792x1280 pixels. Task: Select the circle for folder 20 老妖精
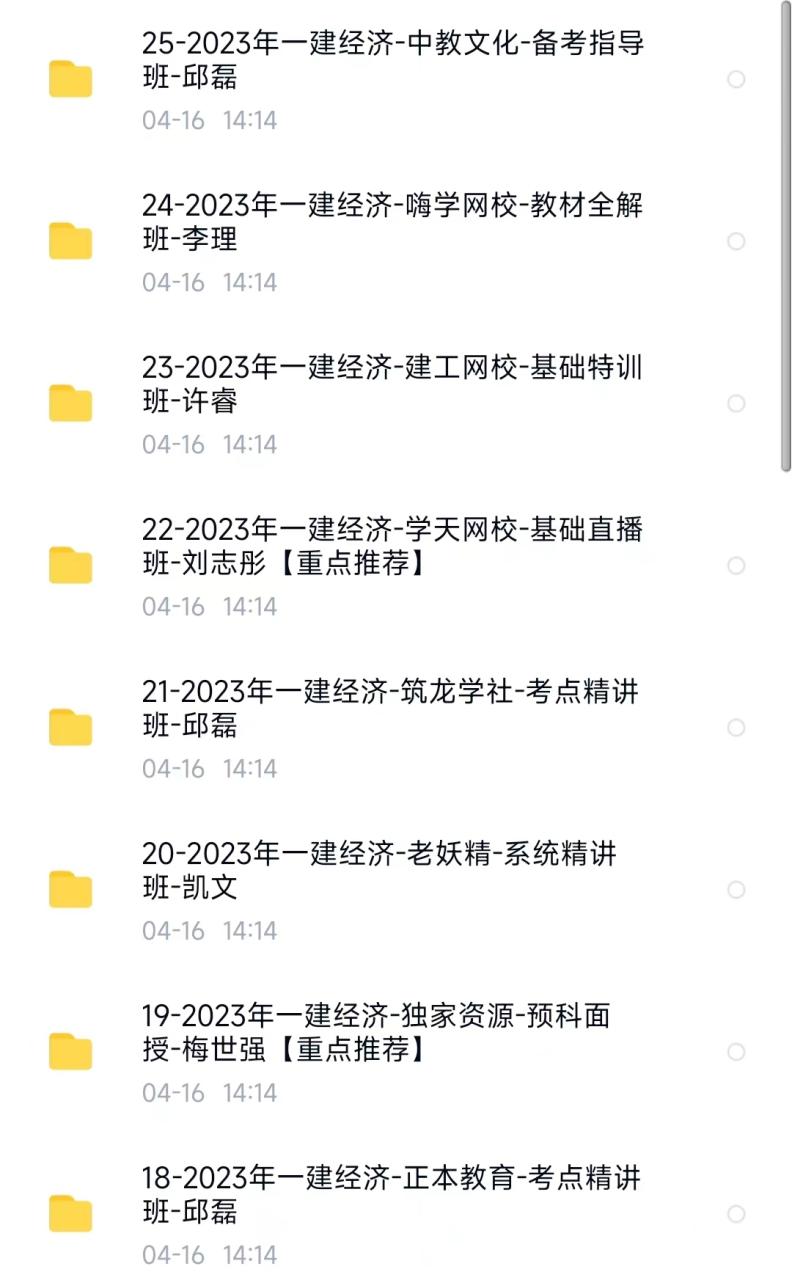coord(736,889)
